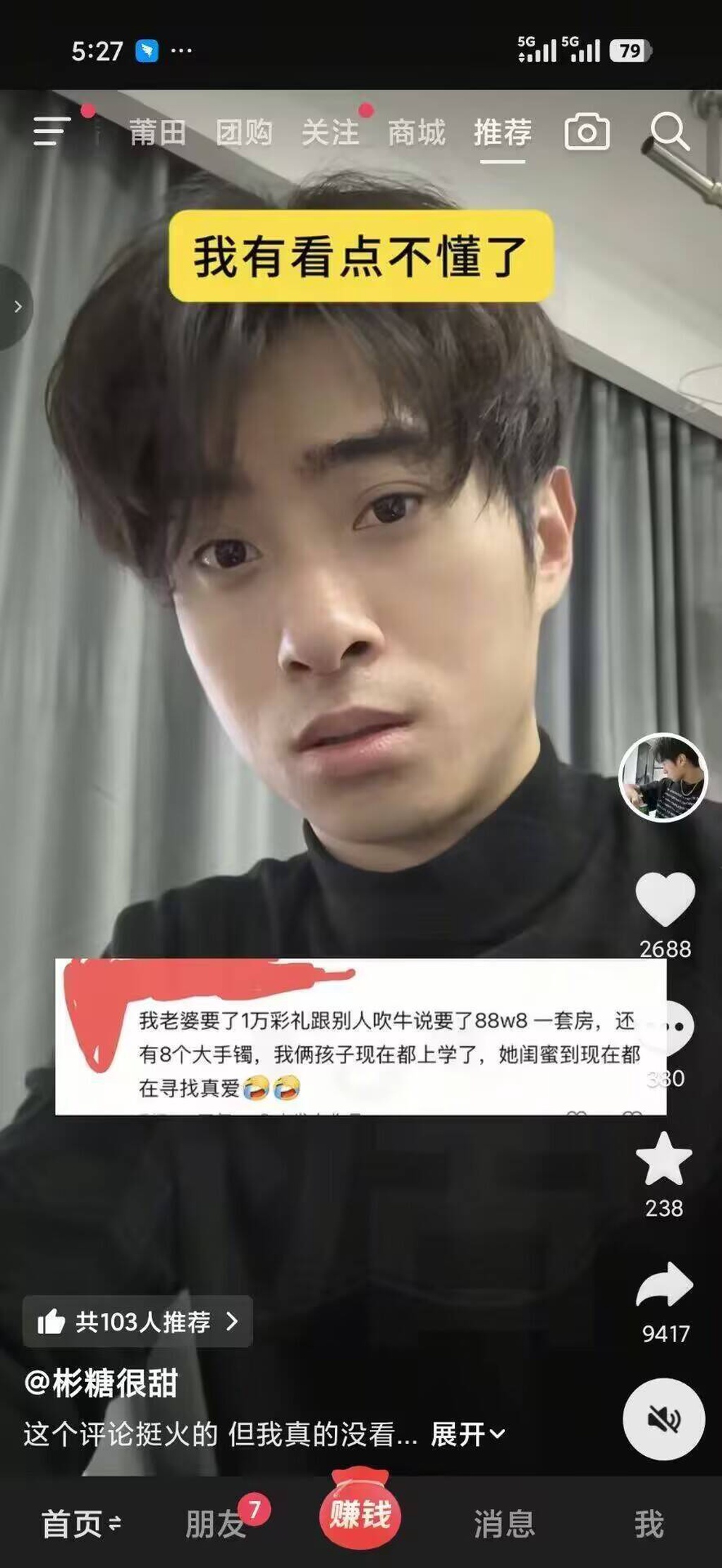Image resolution: width=722 pixels, height=1568 pixels.
Task: Select the 推荐 tab
Action: (x=503, y=133)
